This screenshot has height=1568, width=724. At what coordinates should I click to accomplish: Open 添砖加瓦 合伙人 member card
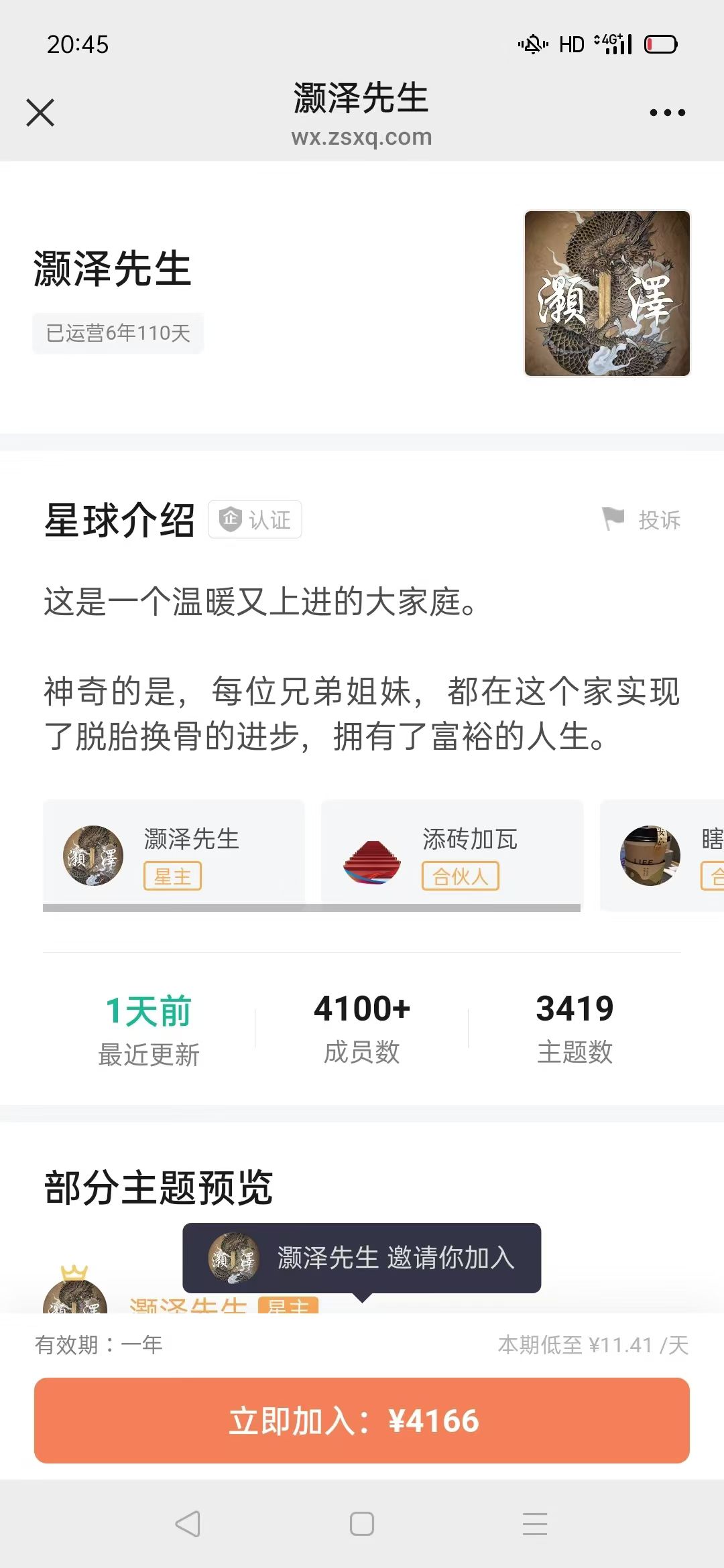452,854
